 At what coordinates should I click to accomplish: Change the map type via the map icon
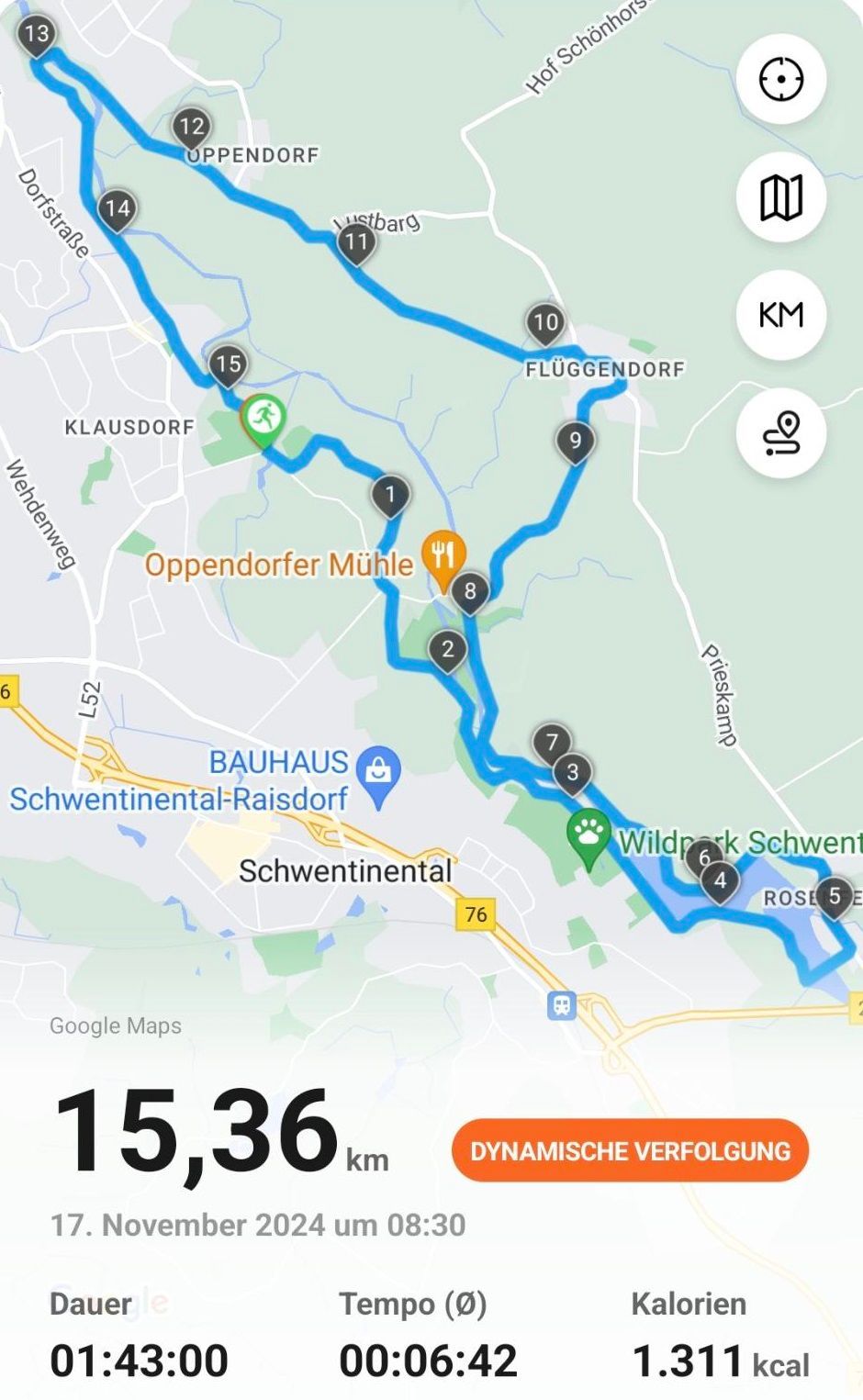781,197
